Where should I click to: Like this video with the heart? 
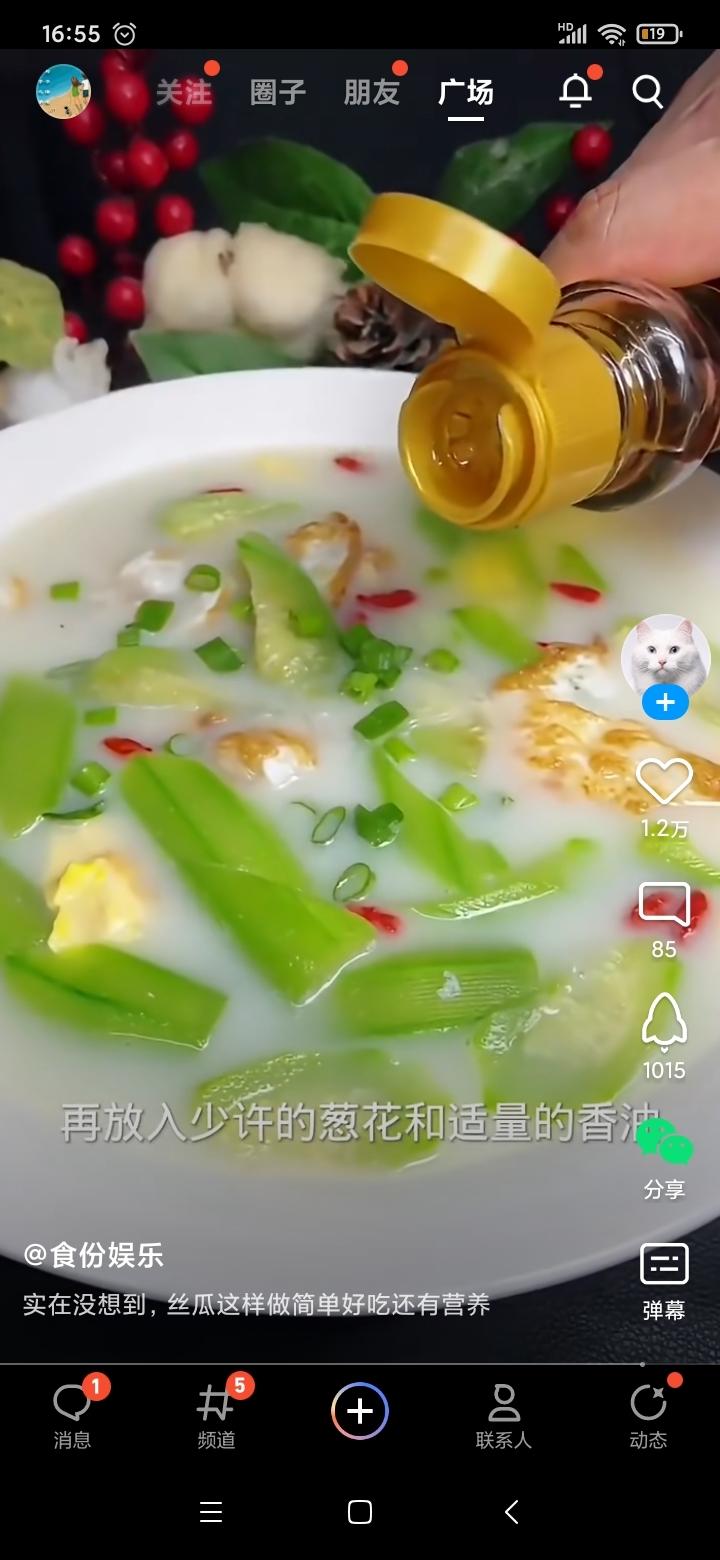(665, 782)
